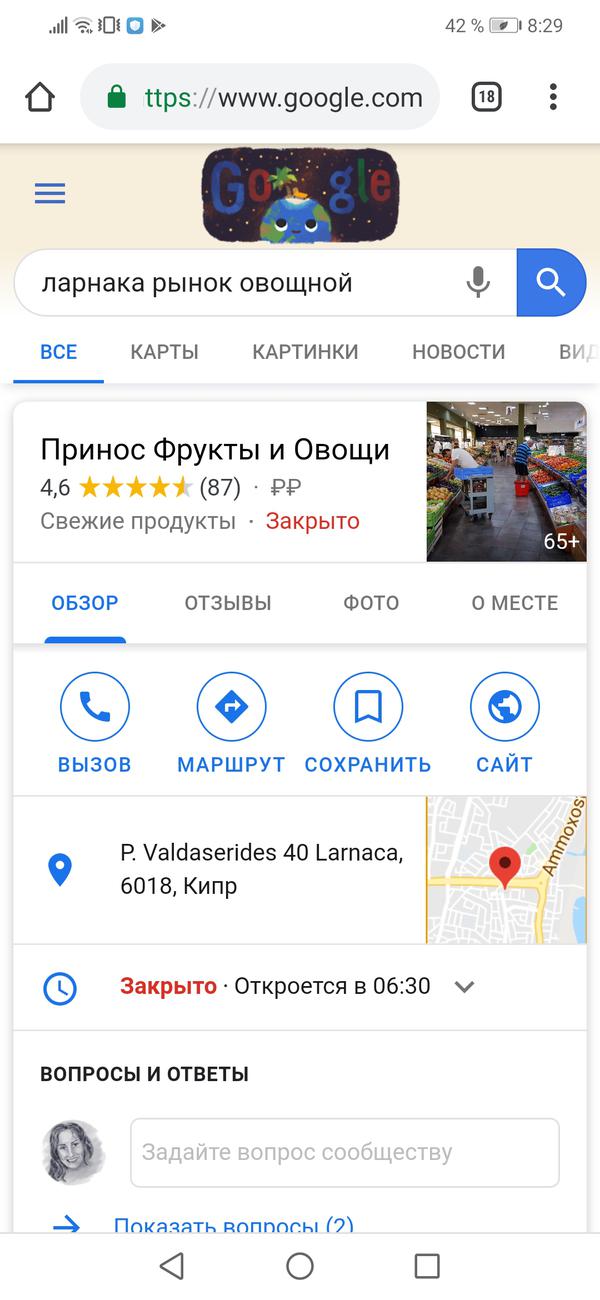The height and width of the screenshot is (1300, 600).
Task: Open the tab switcher showing 18 tabs
Action: tap(486, 97)
